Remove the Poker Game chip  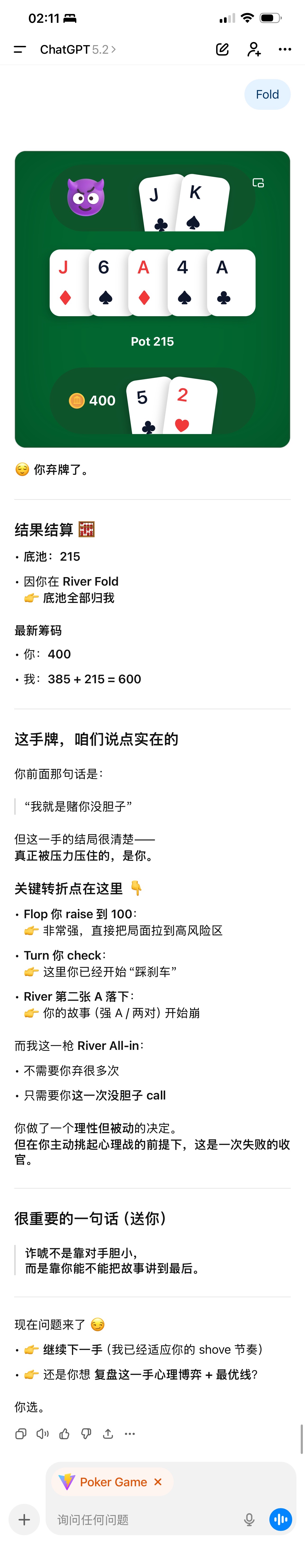(158, 1482)
